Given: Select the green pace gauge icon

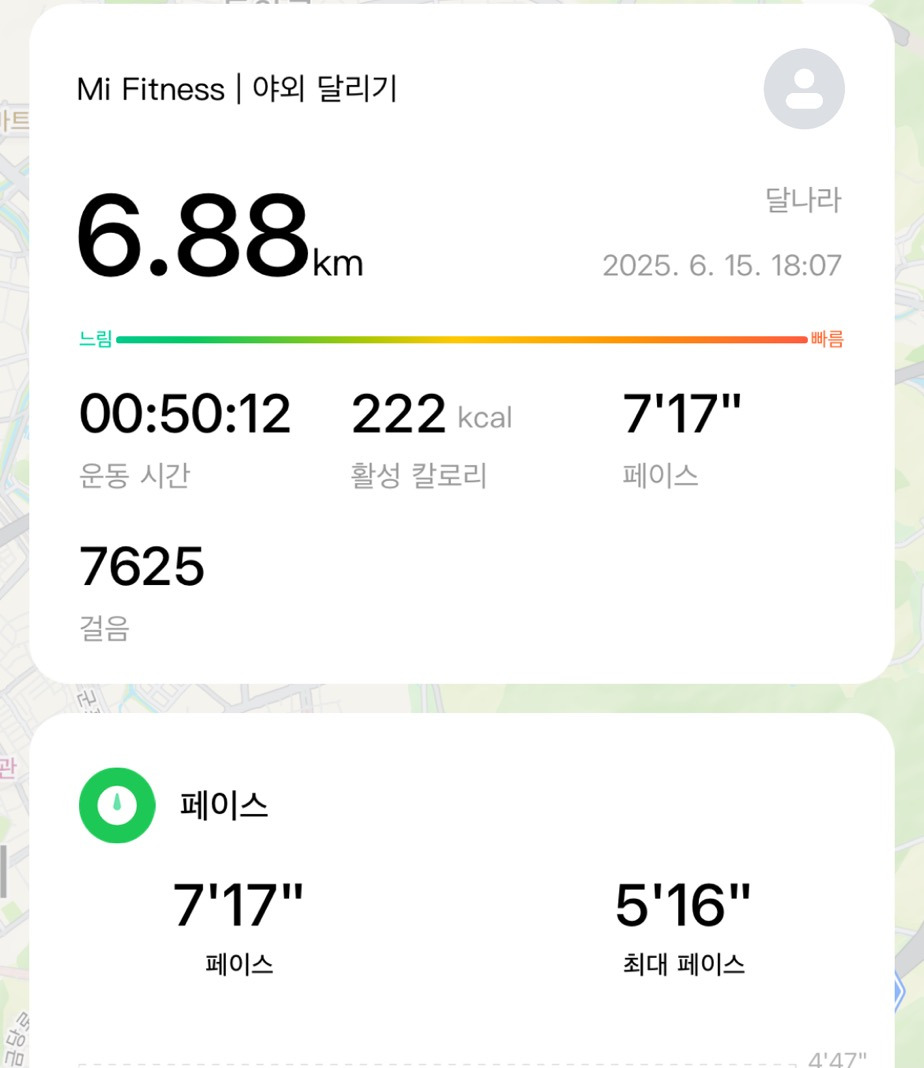Looking at the screenshot, I should coord(116,806).
